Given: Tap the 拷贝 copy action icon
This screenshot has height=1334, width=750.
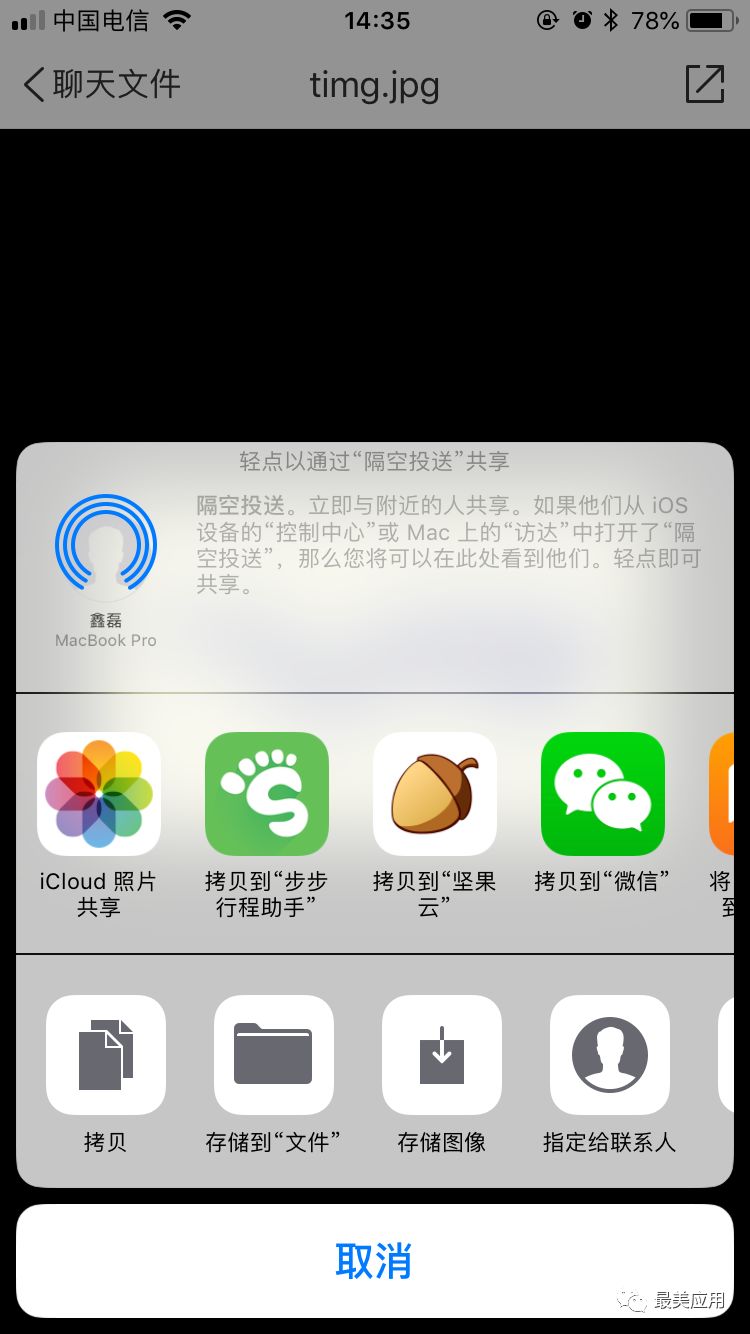Looking at the screenshot, I should tap(106, 1055).
